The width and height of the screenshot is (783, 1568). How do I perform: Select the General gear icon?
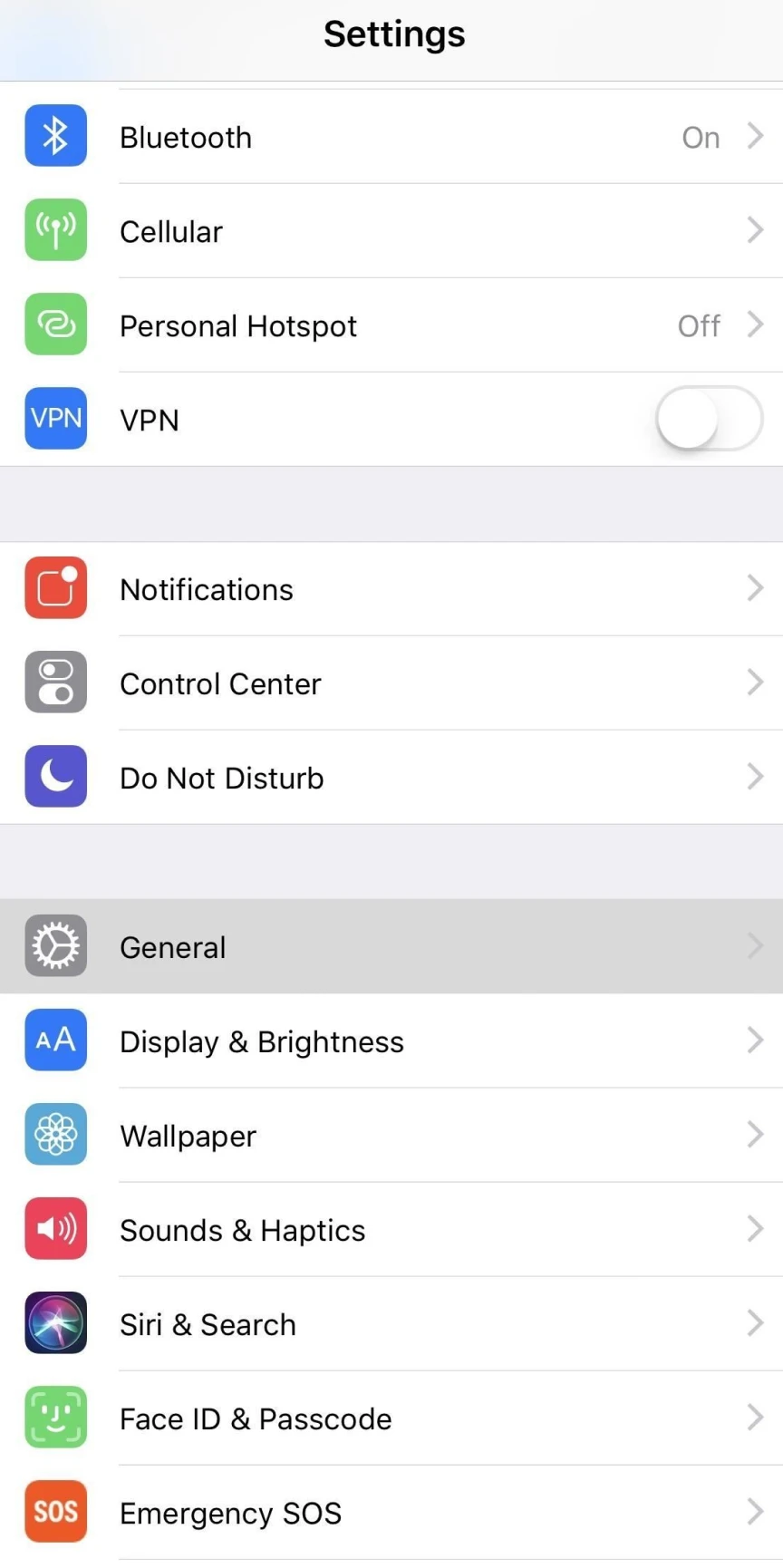point(55,946)
